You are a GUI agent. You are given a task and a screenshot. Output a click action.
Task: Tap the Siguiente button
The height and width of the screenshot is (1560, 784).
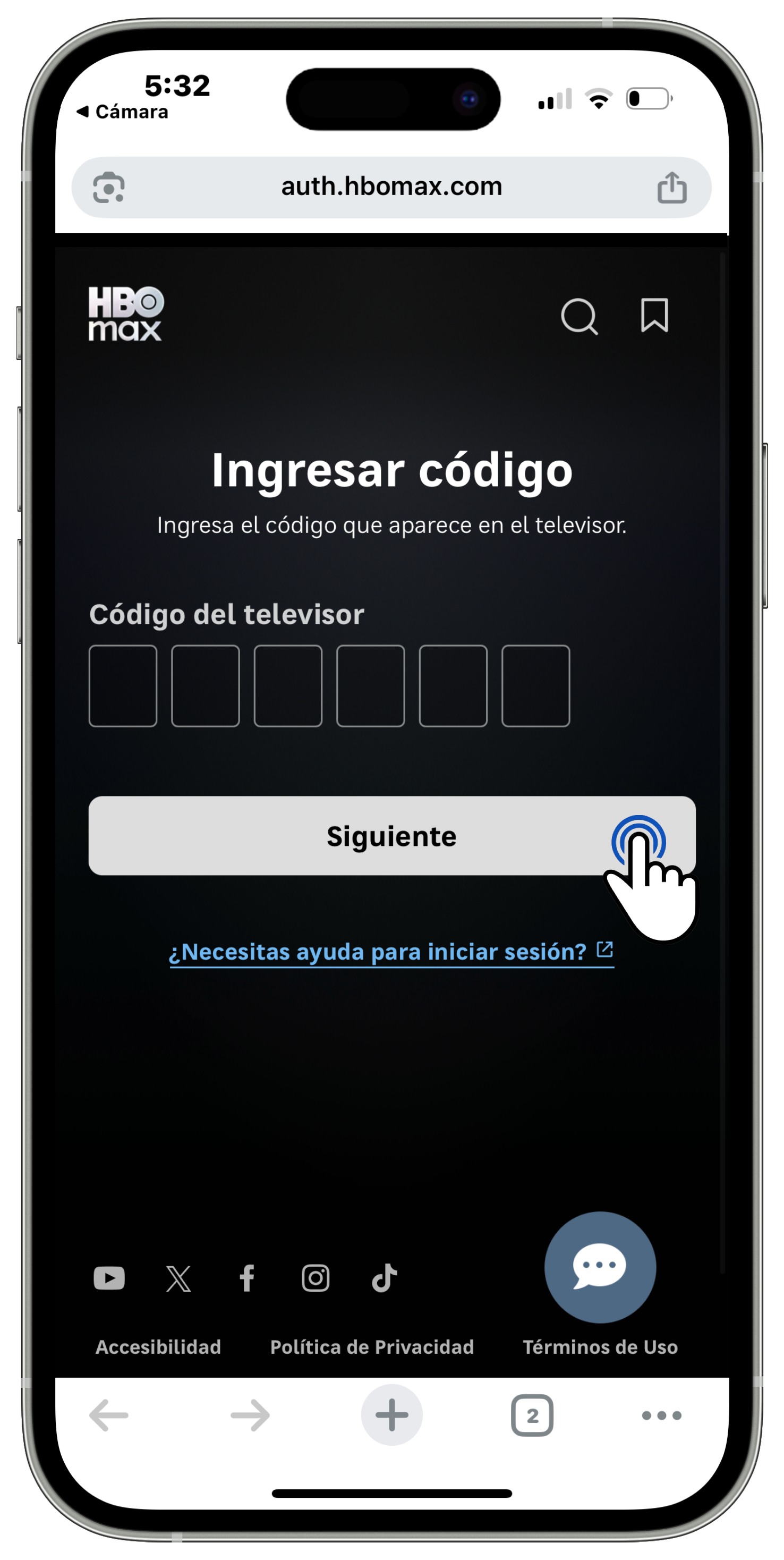click(391, 836)
